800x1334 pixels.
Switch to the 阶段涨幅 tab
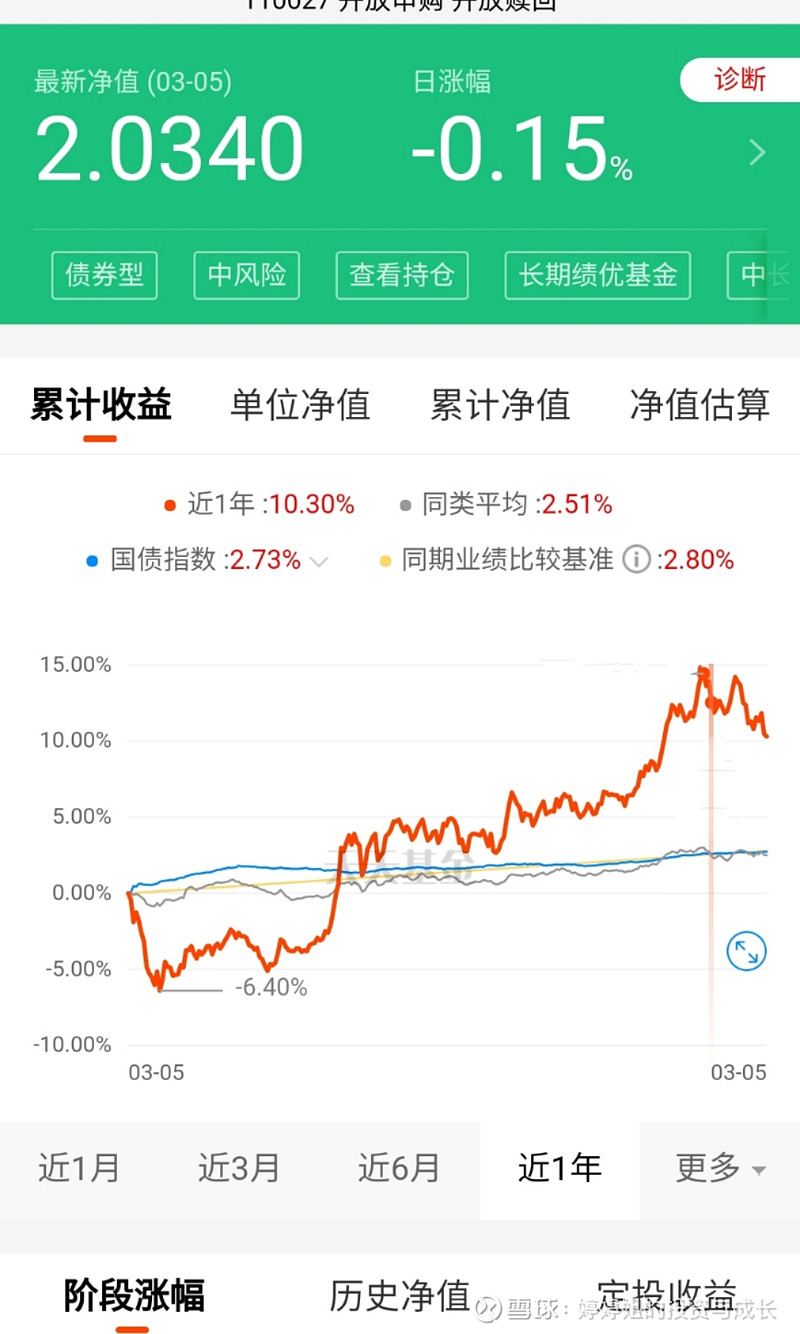click(134, 1295)
